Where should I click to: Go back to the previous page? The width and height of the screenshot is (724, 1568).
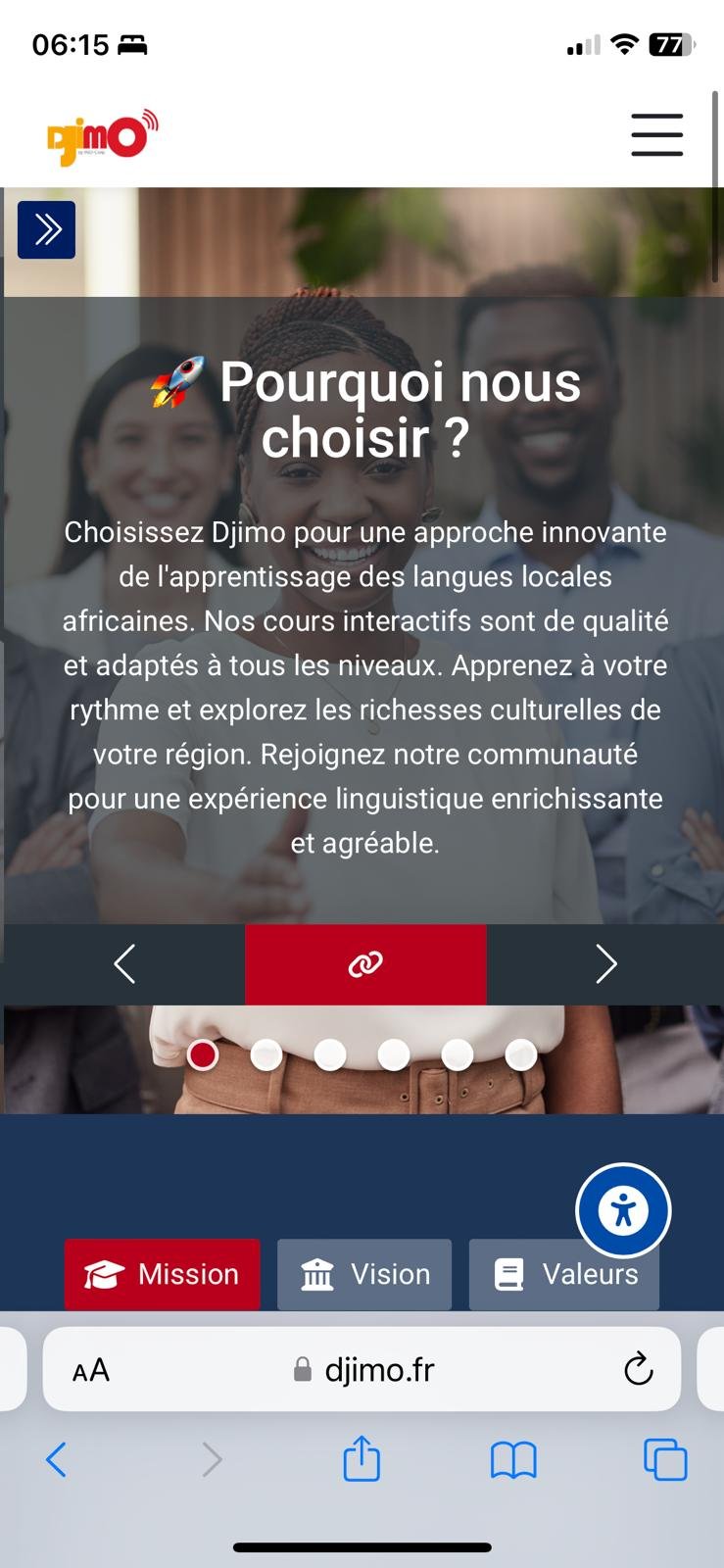(x=57, y=1459)
